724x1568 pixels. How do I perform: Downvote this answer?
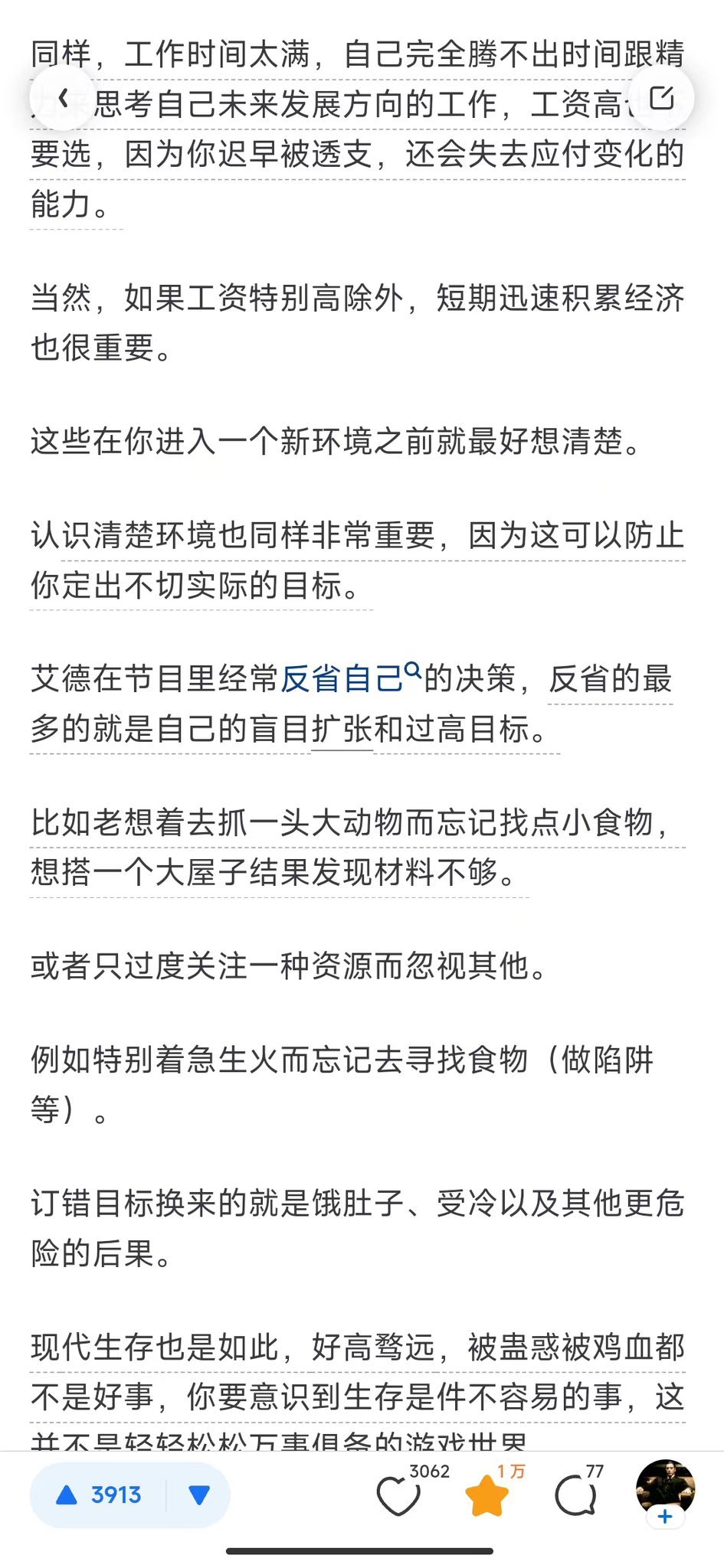point(198,1494)
